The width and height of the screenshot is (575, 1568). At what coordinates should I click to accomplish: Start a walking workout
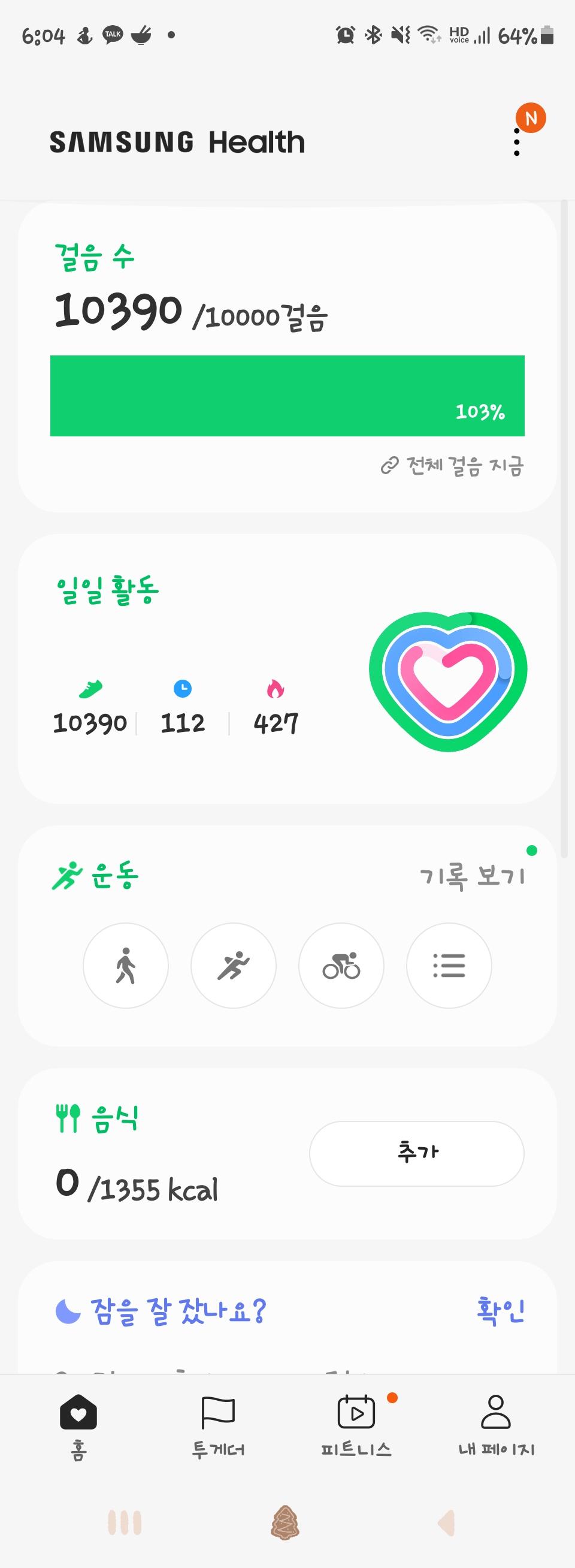(125, 966)
